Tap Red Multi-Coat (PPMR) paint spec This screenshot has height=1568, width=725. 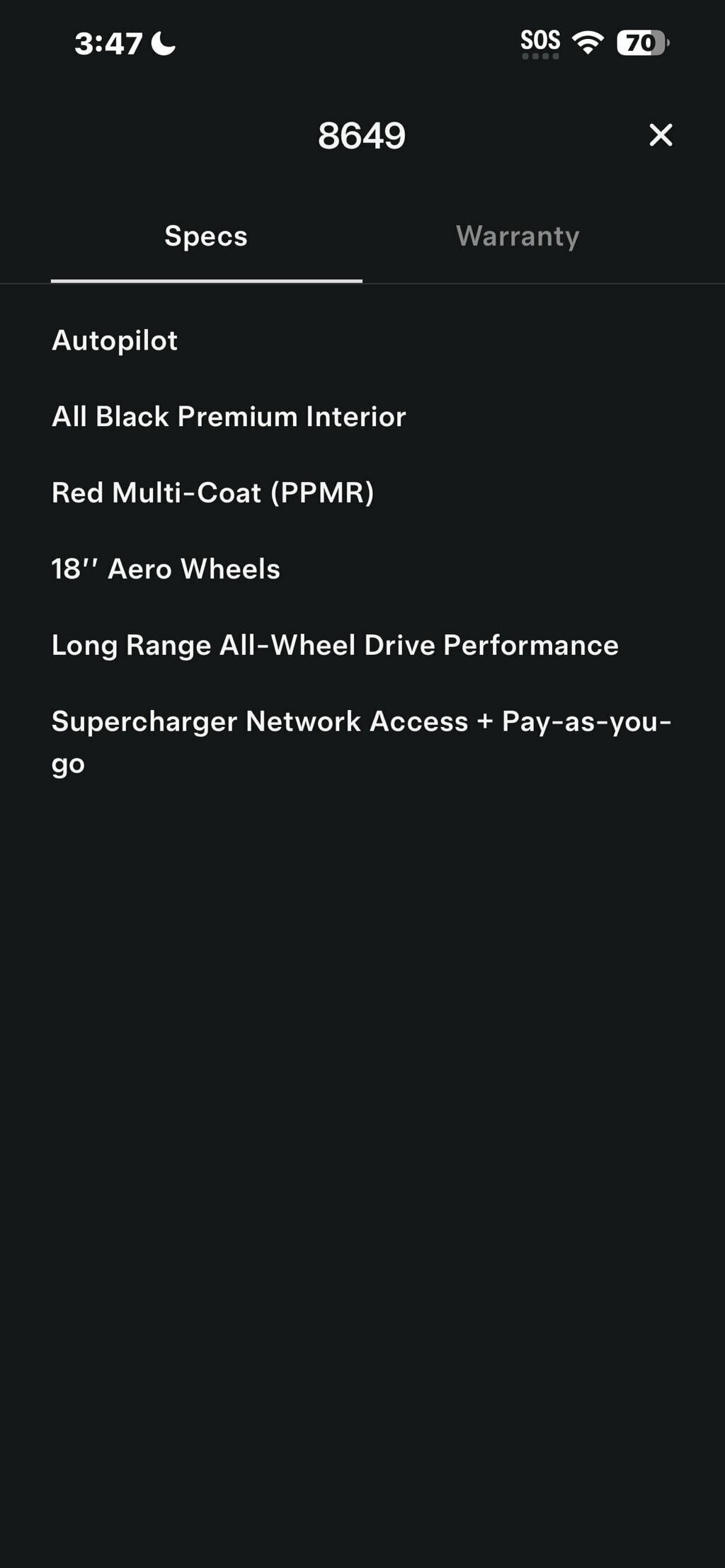(214, 493)
